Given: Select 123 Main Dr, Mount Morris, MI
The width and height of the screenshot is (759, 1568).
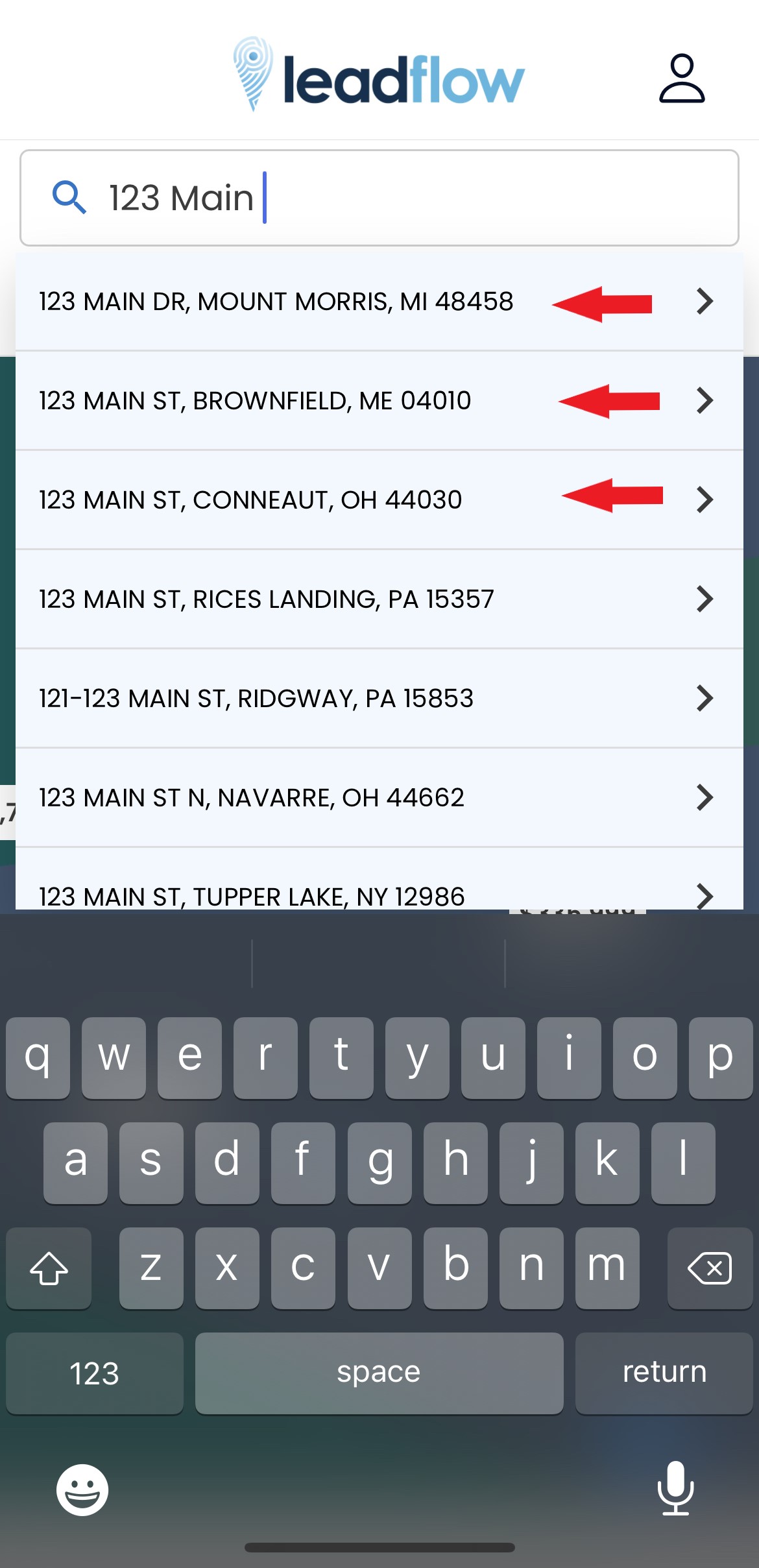Looking at the screenshot, I should pyautogui.click(x=379, y=302).
